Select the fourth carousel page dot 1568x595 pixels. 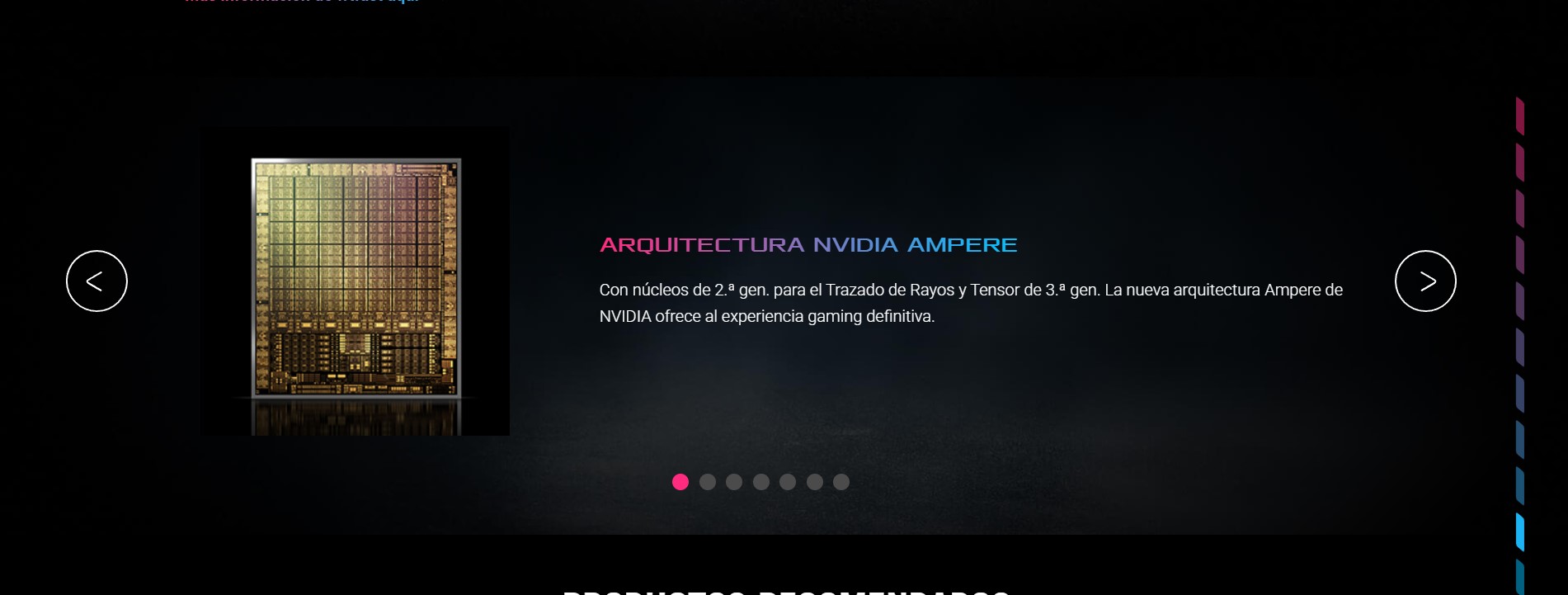point(761,482)
